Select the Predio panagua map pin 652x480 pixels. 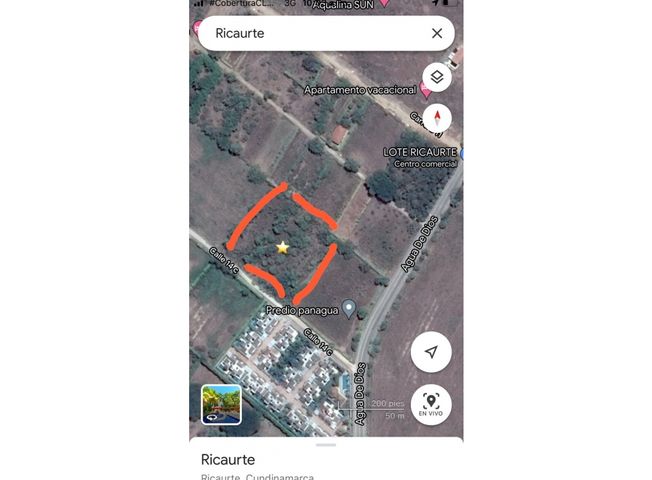point(349,308)
